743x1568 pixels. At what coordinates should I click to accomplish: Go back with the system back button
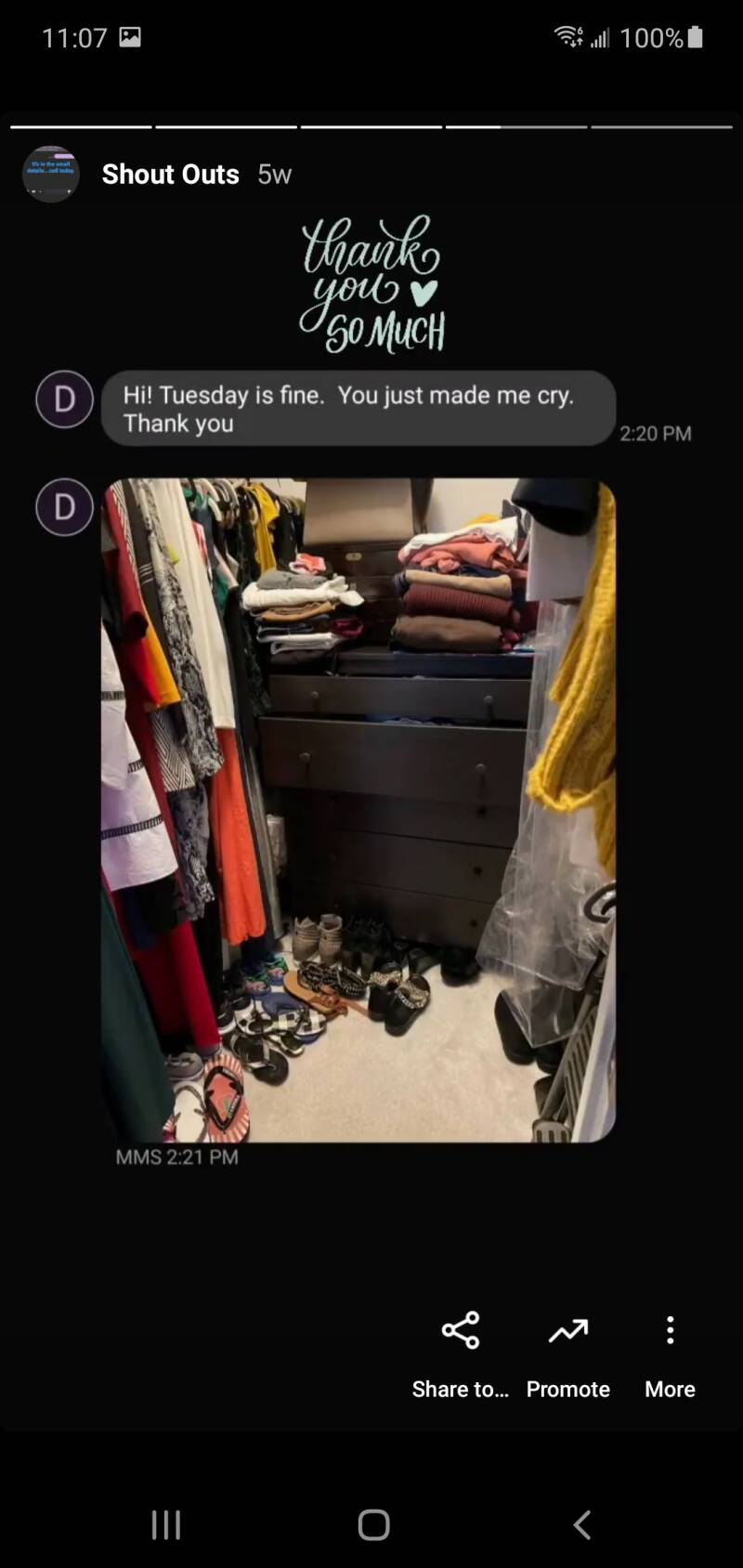coord(582,1524)
